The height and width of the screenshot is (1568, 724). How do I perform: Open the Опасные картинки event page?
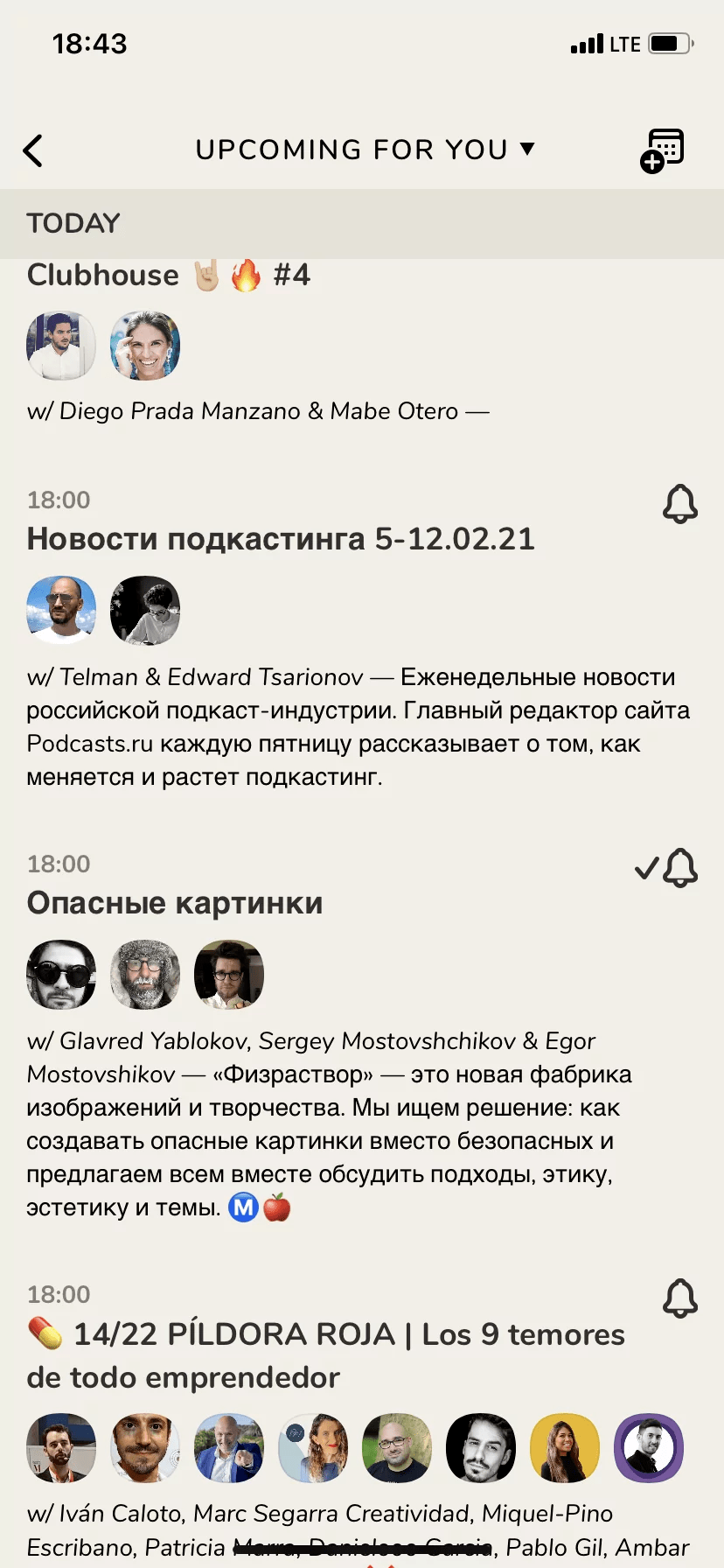point(175,903)
